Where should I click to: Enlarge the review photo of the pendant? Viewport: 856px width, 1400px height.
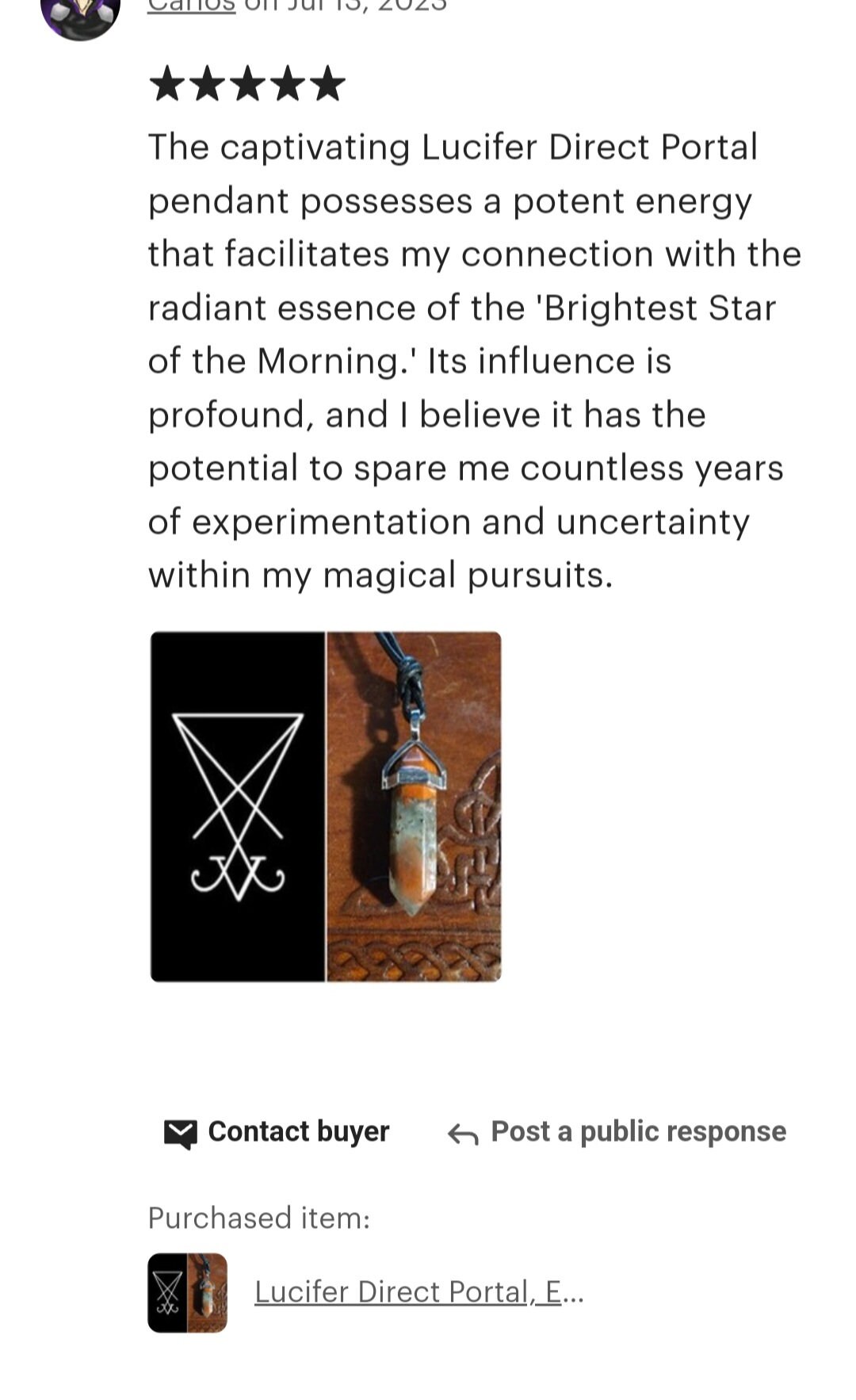pos(326,806)
